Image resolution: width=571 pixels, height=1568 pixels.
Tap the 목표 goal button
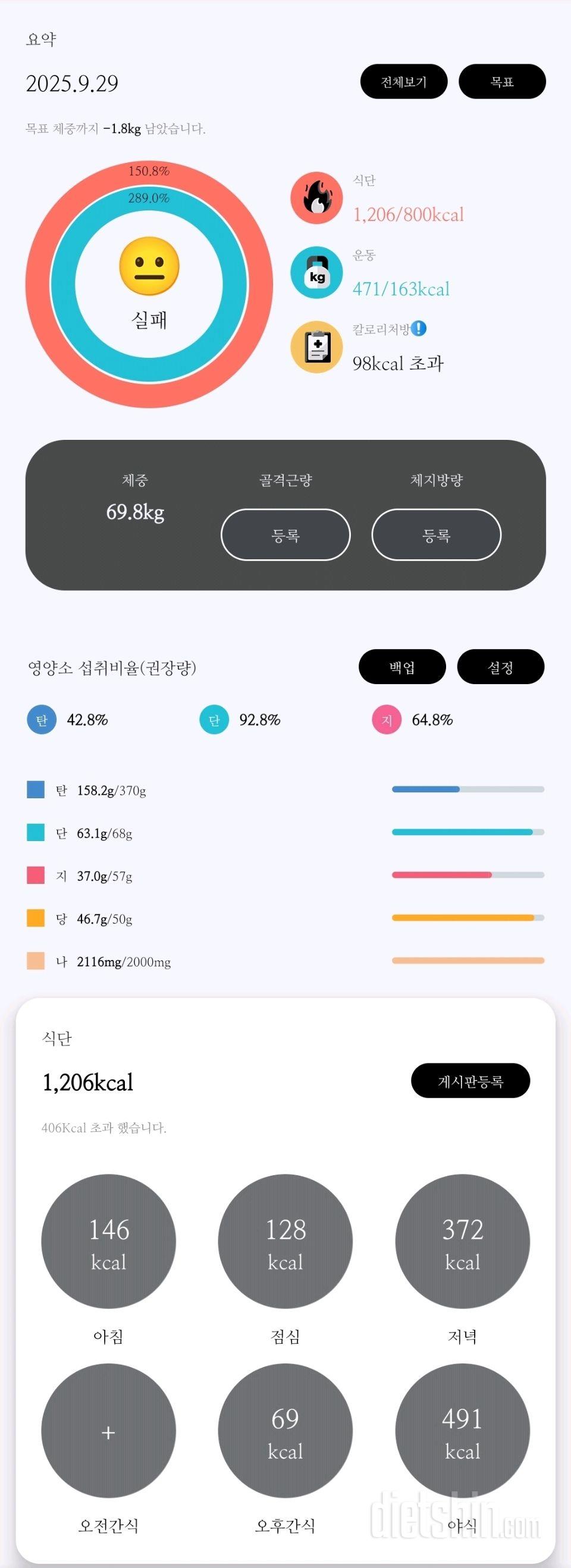coord(501,81)
